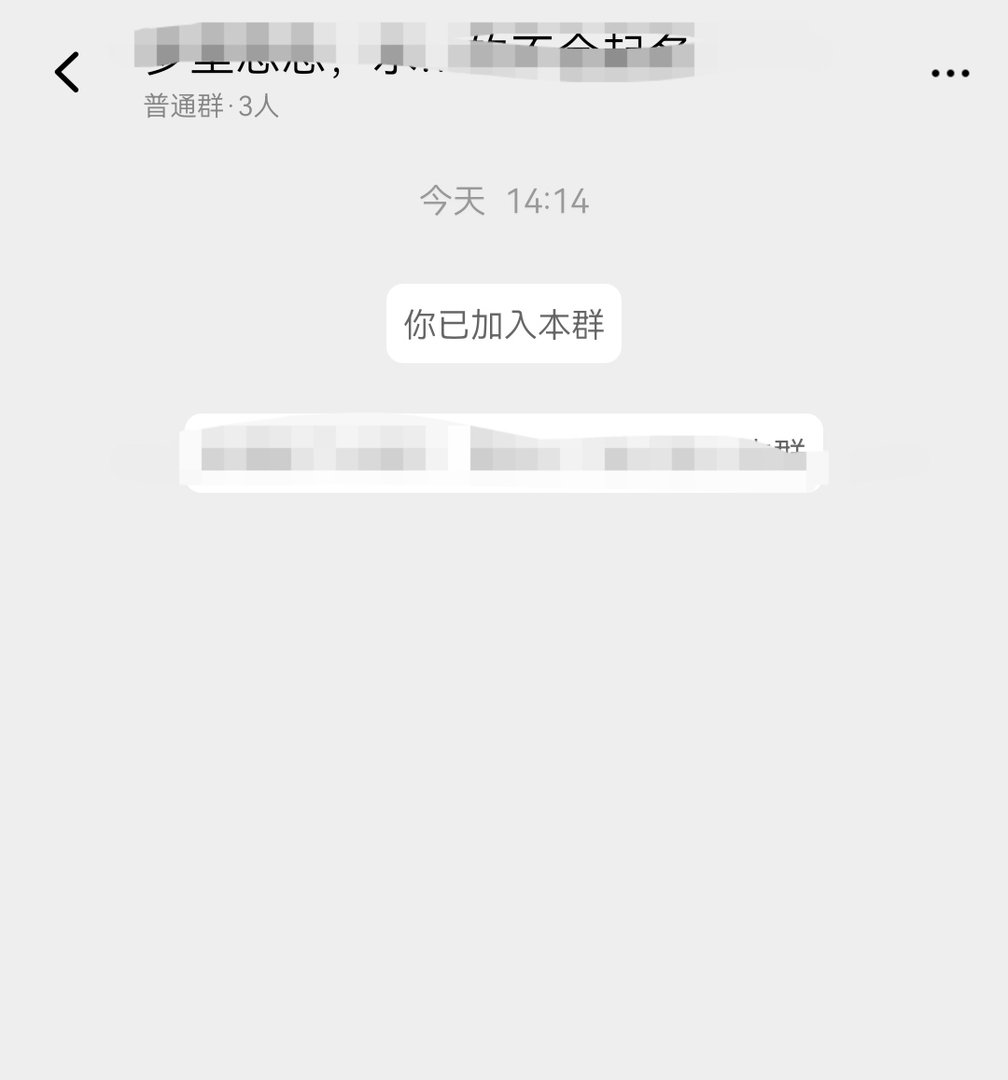Select the join confirmation message

coord(503,324)
